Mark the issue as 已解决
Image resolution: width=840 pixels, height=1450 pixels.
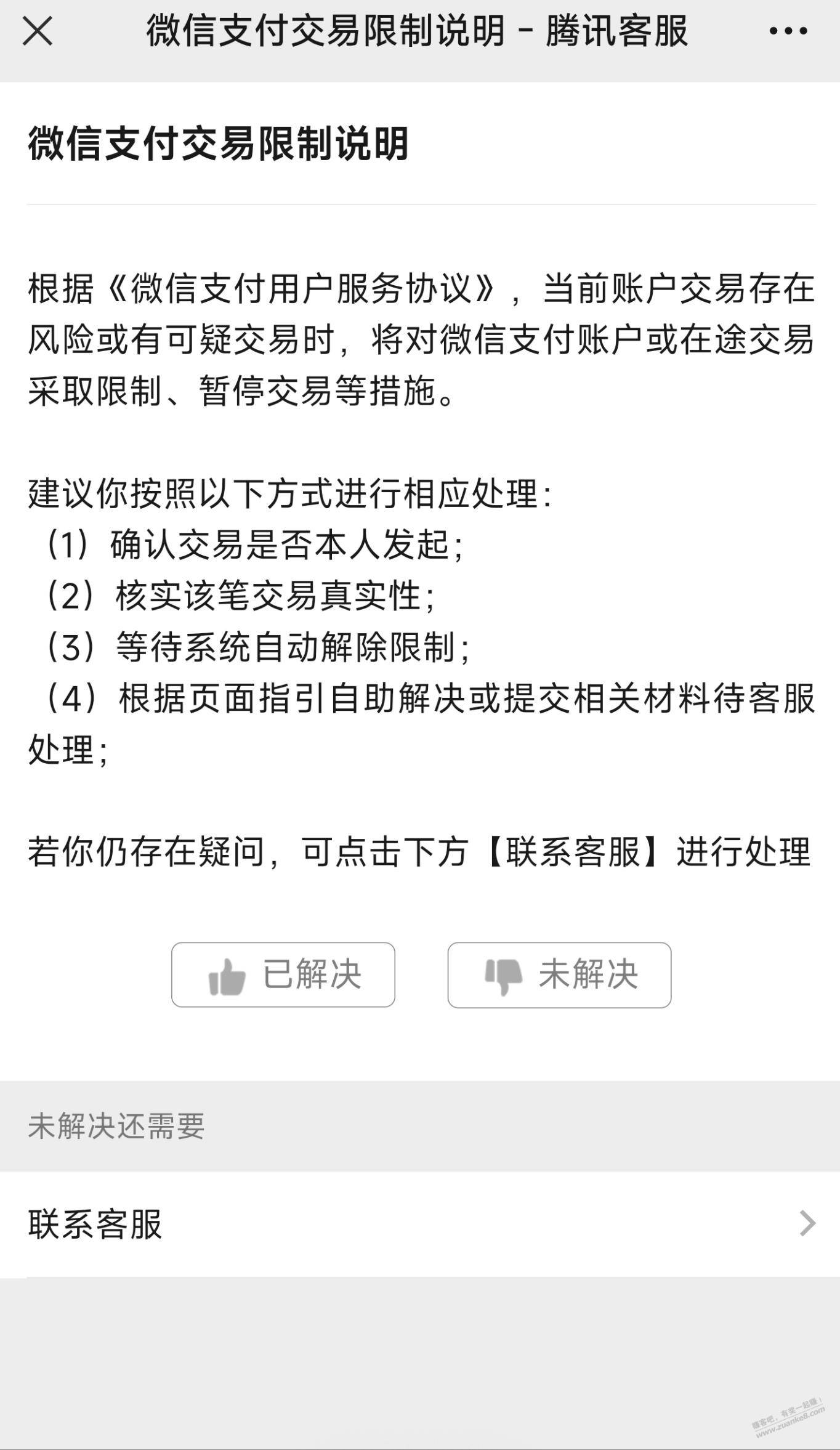point(283,974)
